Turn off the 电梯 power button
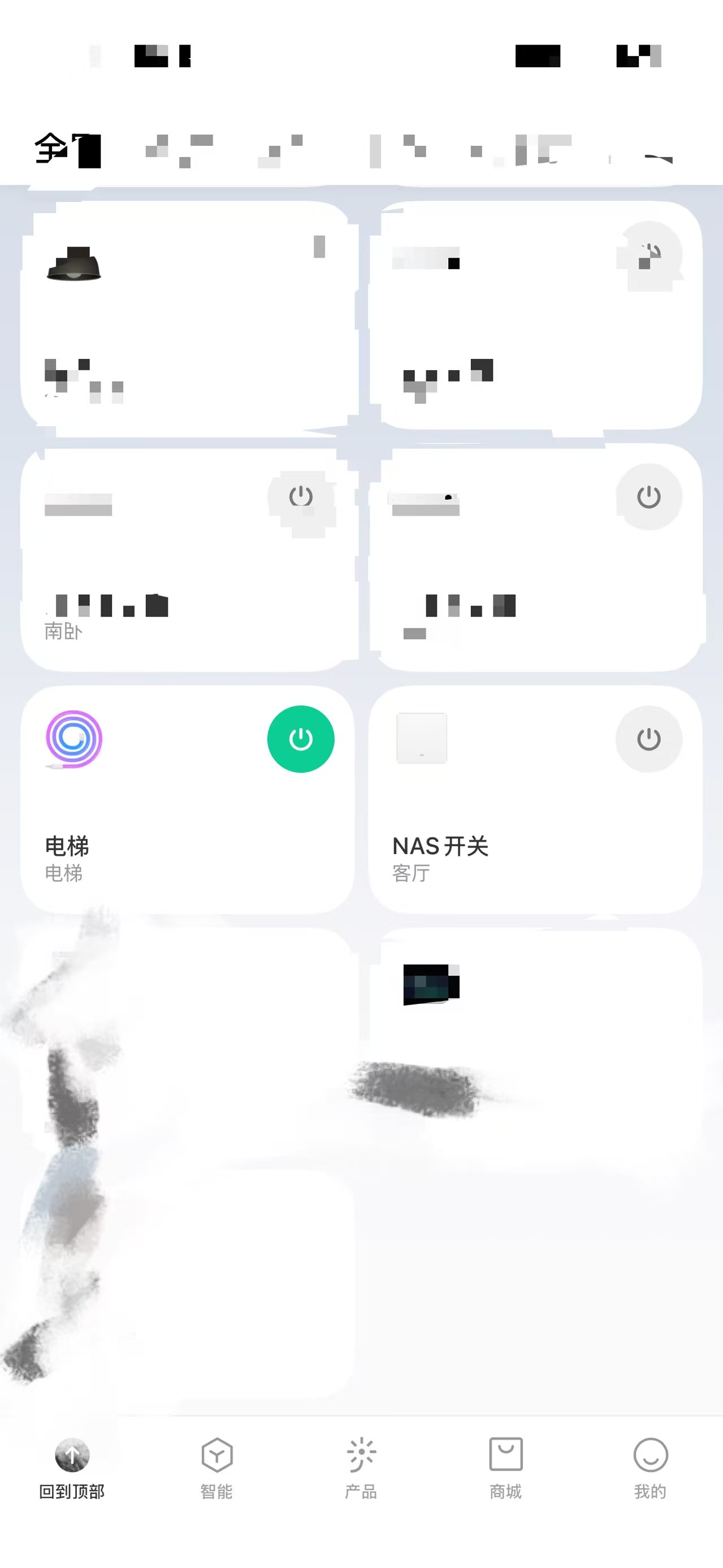The image size is (723, 1568). tap(301, 739)
